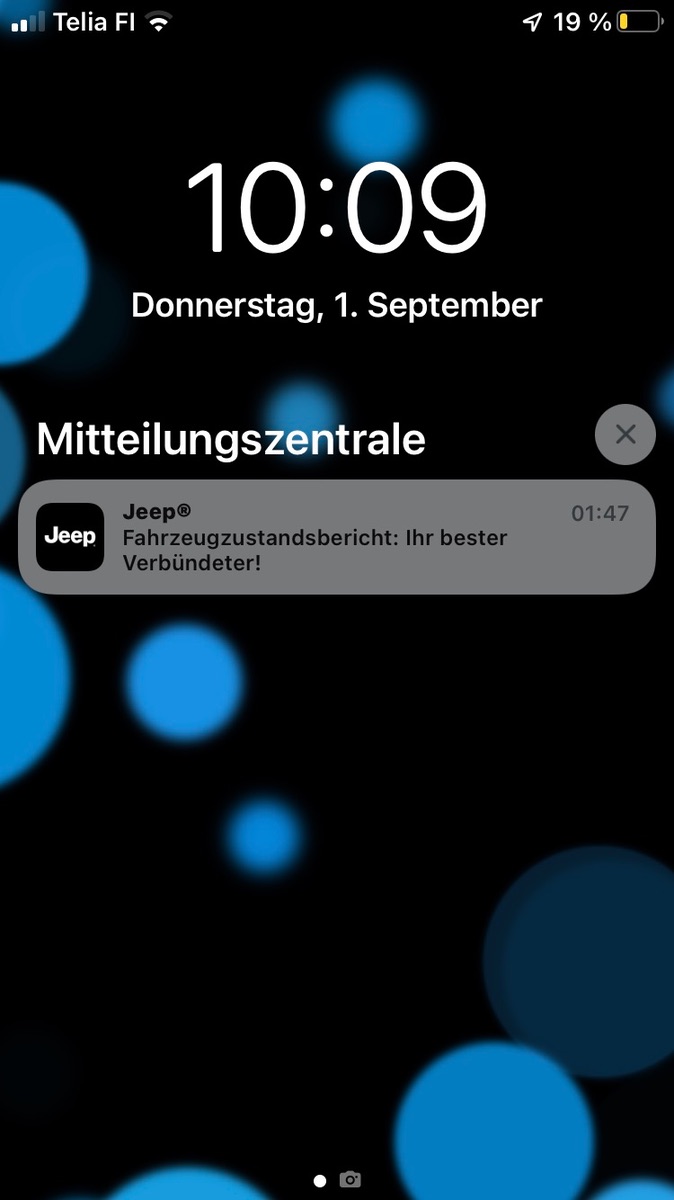This screenshot has height=1200, width=674.
Task: Open the Jeep Fahrzeugzustandsbericht notification
Action: [x=337, y=538]
